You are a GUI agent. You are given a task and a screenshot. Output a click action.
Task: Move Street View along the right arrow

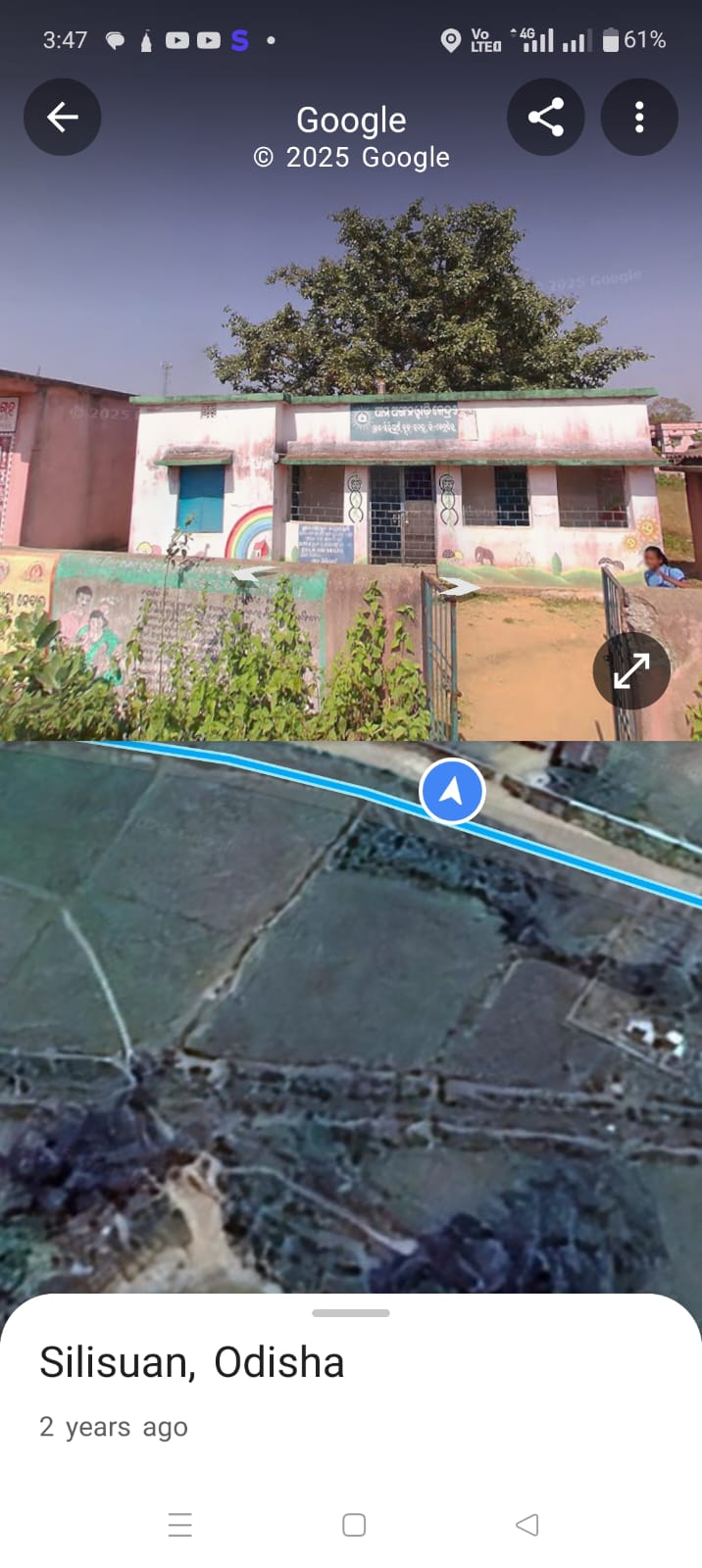[x=460, y=588]
